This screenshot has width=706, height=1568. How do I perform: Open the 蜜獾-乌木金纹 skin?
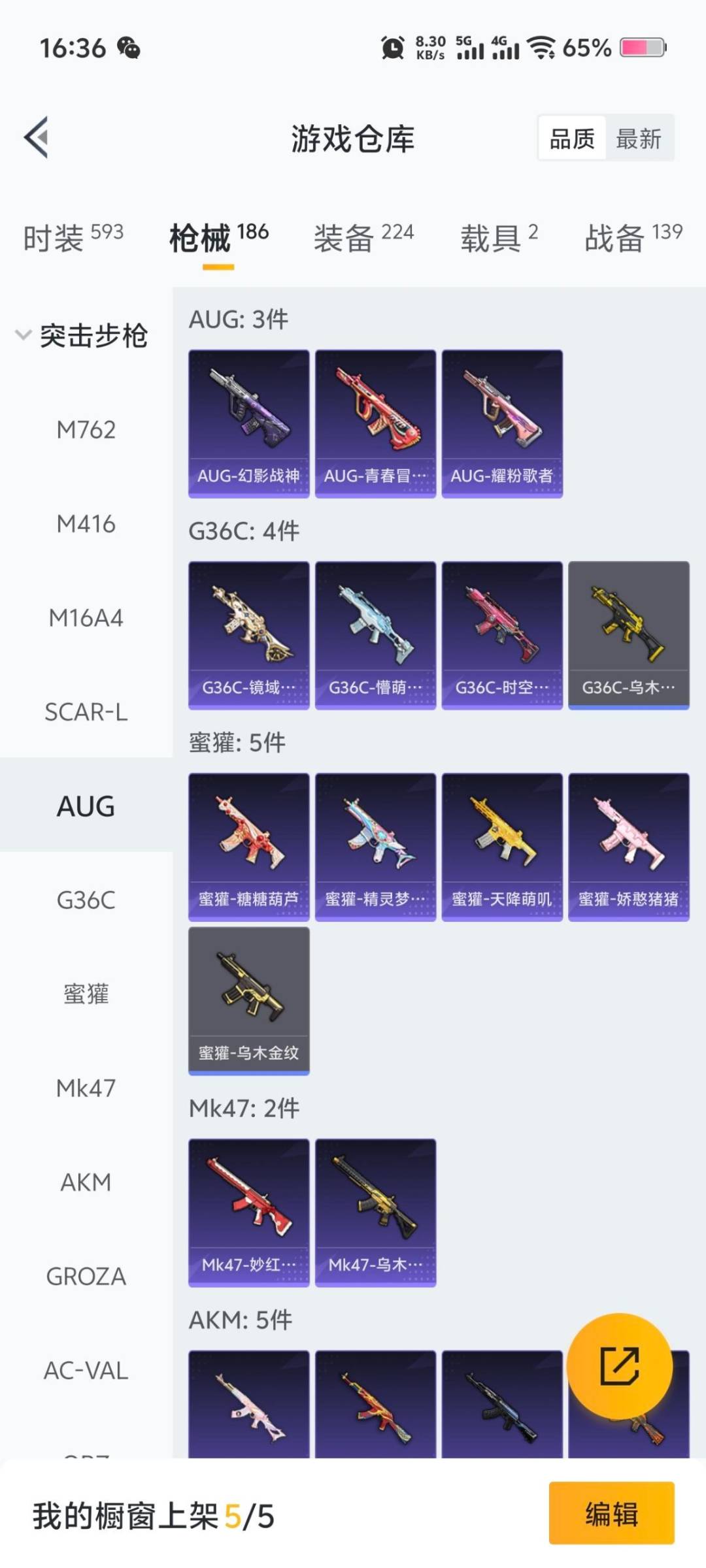(248, 1000)
